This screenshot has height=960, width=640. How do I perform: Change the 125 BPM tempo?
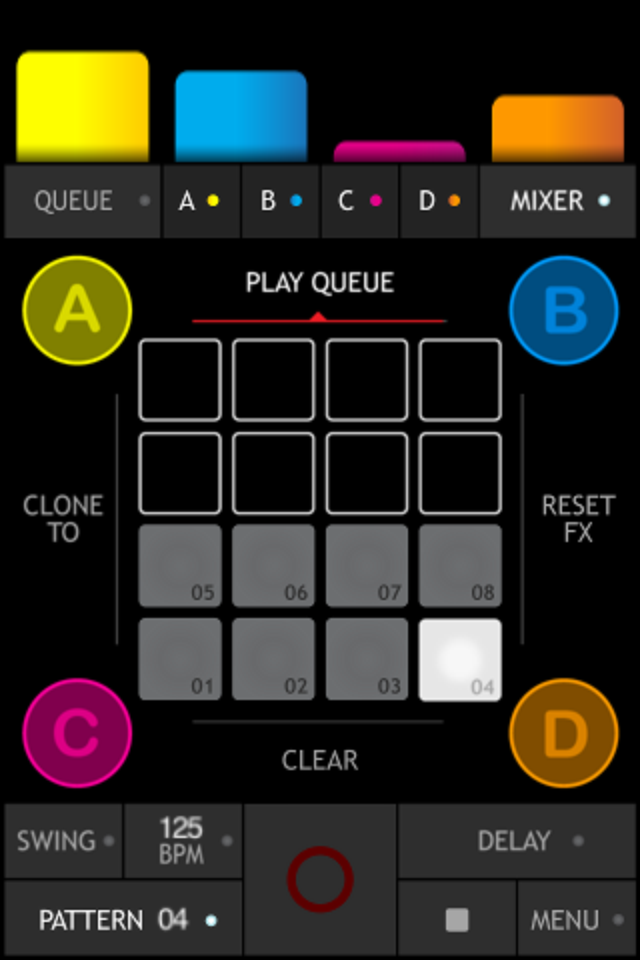coord(183,841)
